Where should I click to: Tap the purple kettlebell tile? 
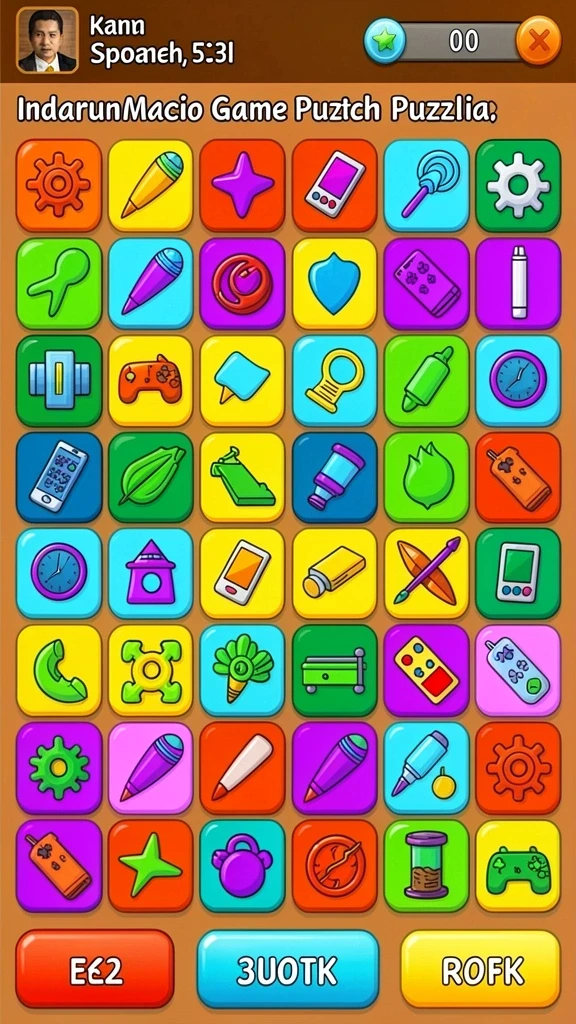[x=242, y=866]
